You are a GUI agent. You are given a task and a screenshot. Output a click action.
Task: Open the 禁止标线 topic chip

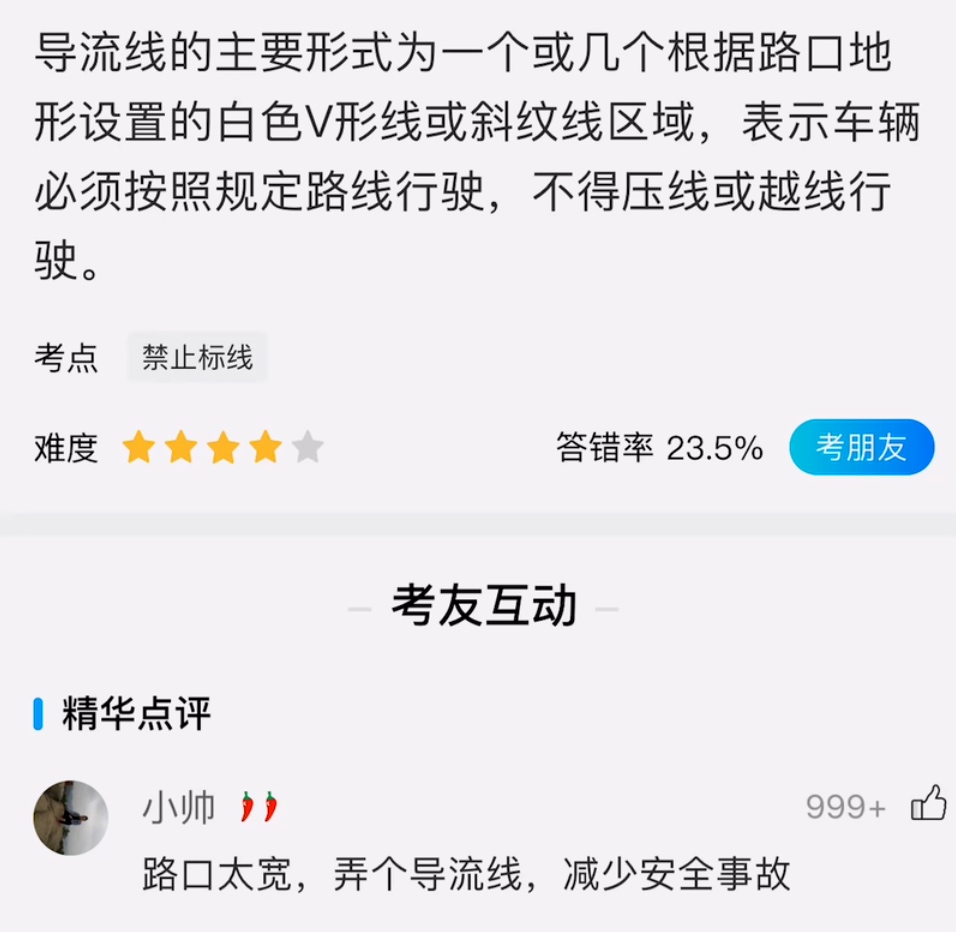(x=197, y=357)
